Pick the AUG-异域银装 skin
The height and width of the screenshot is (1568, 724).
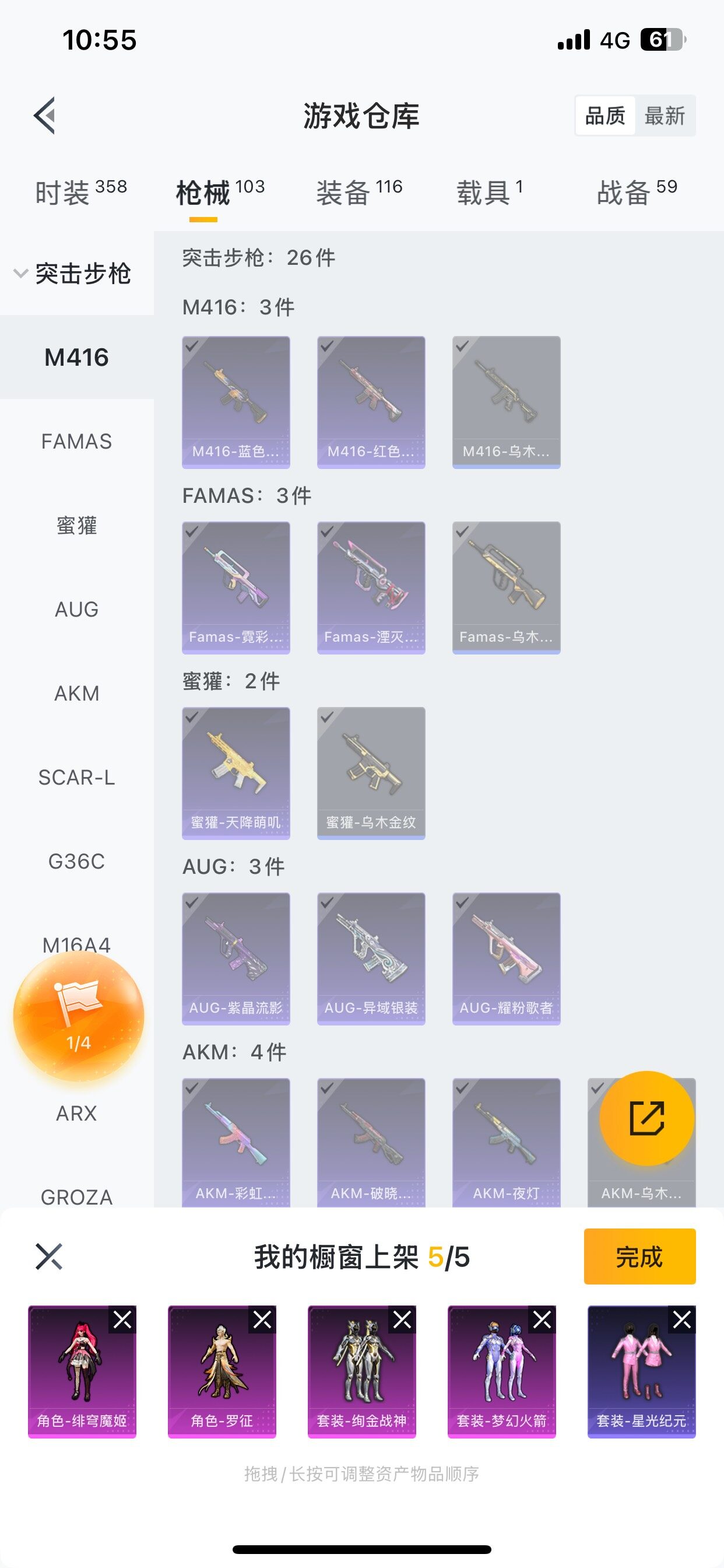point(371,958)
